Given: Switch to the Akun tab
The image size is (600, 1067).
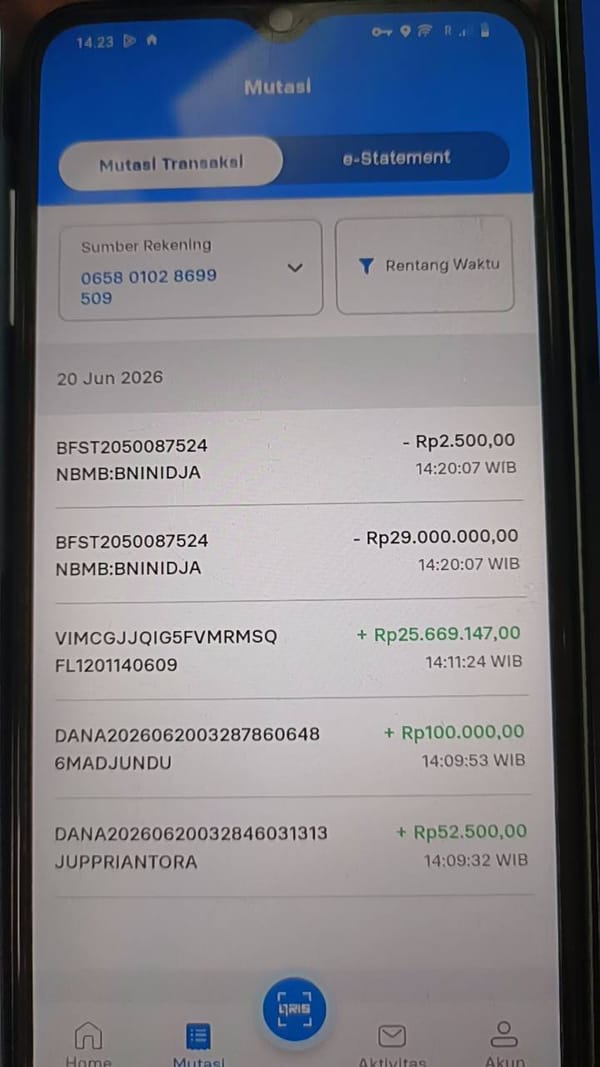Looking at the screenshot, I should pyautogui.click(x=504, y=1043).
